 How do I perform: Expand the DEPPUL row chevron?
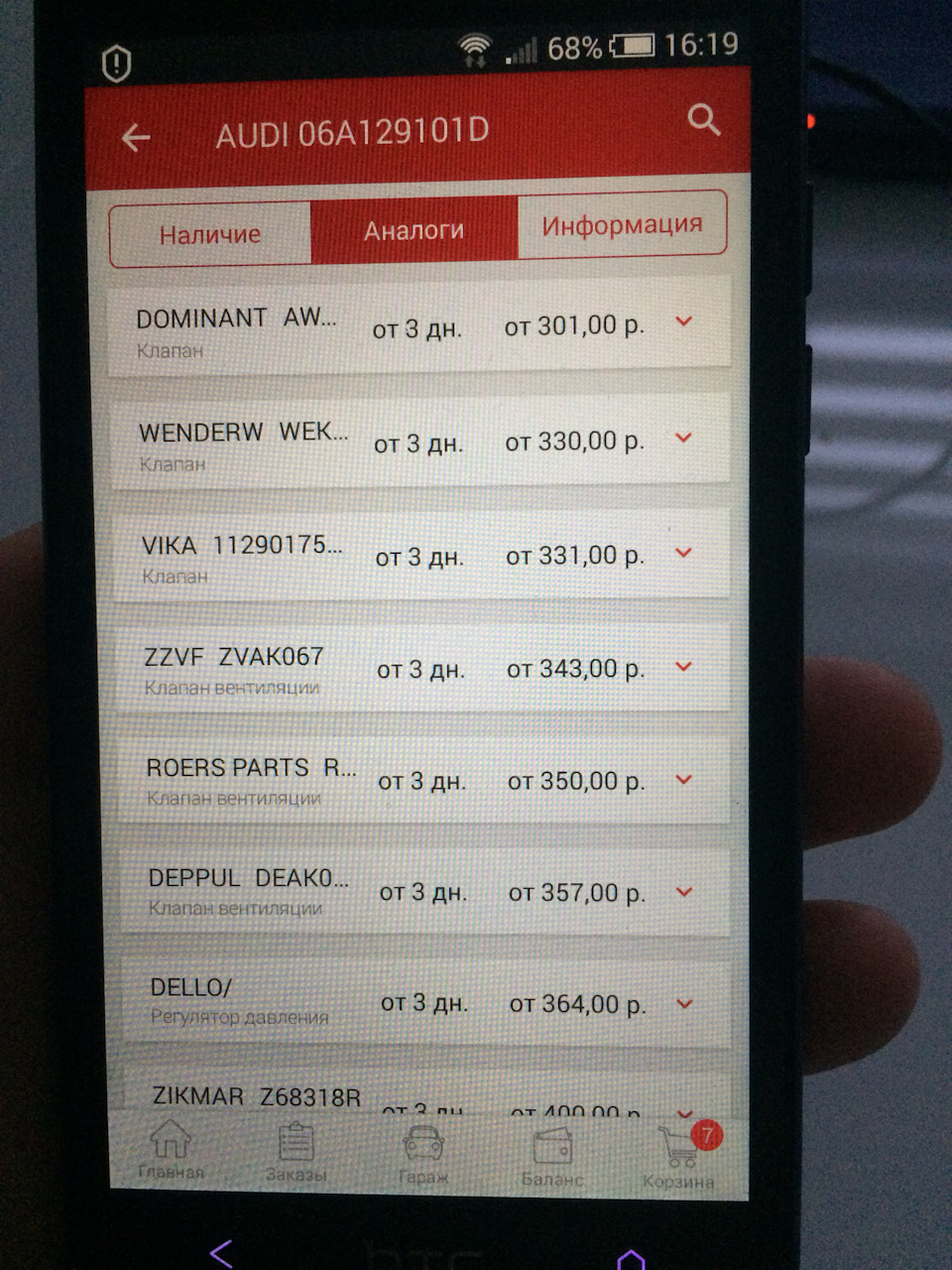coord(683,892)
